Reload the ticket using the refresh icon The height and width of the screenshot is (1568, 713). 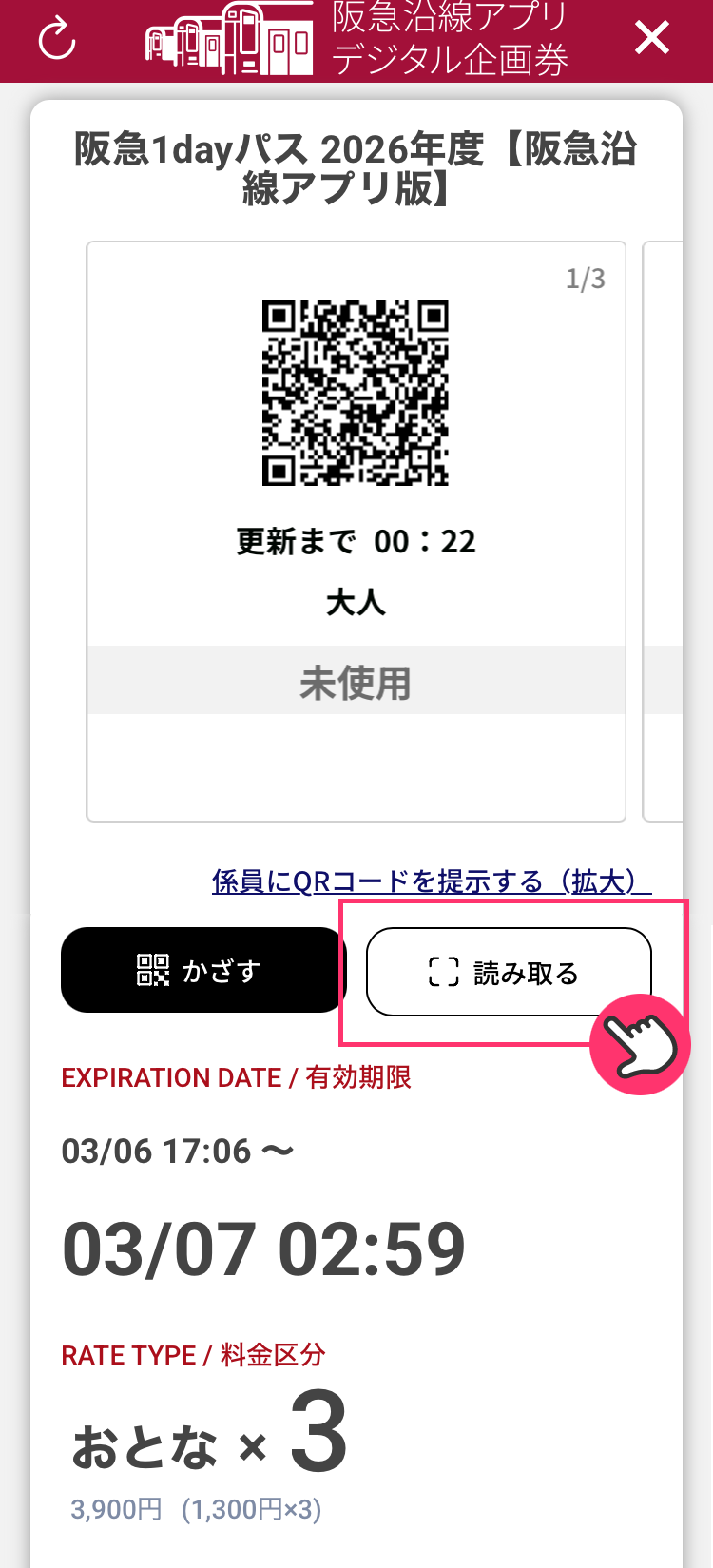point(57,40)
